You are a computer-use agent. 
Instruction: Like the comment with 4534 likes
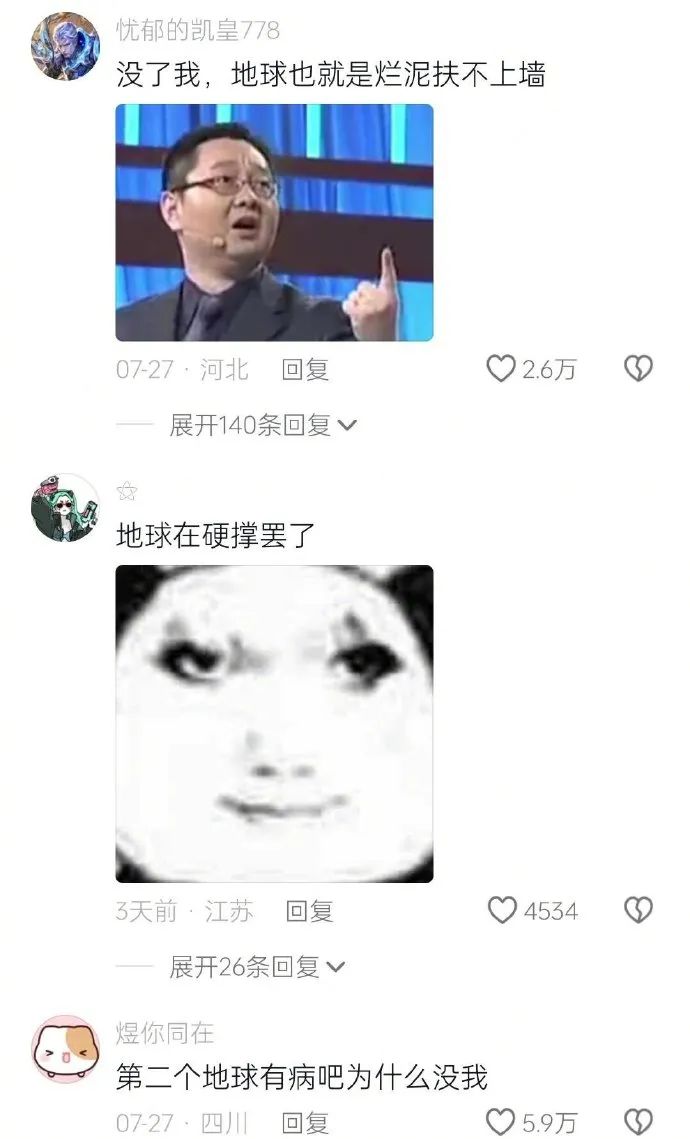(501, 911)
